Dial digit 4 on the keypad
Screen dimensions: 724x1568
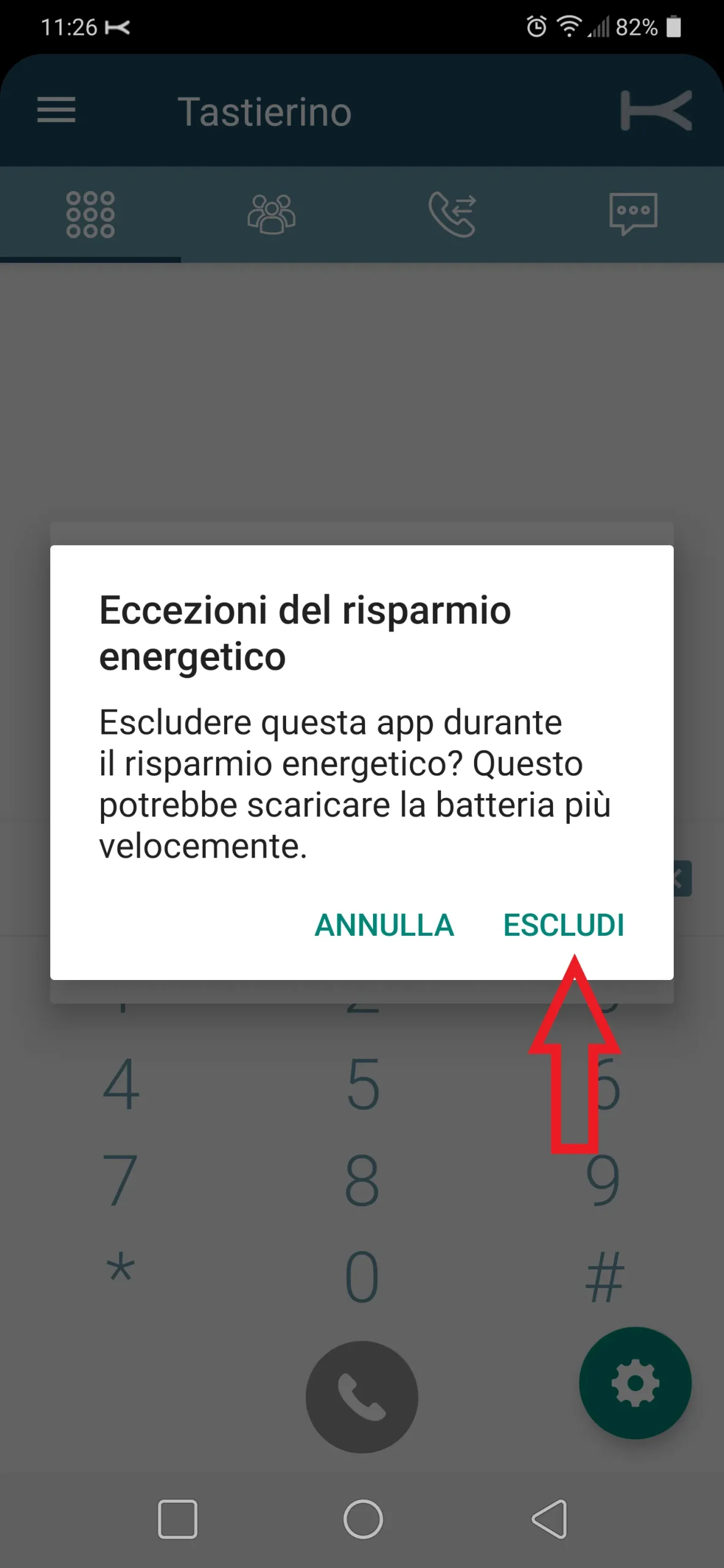point(121,1084)
